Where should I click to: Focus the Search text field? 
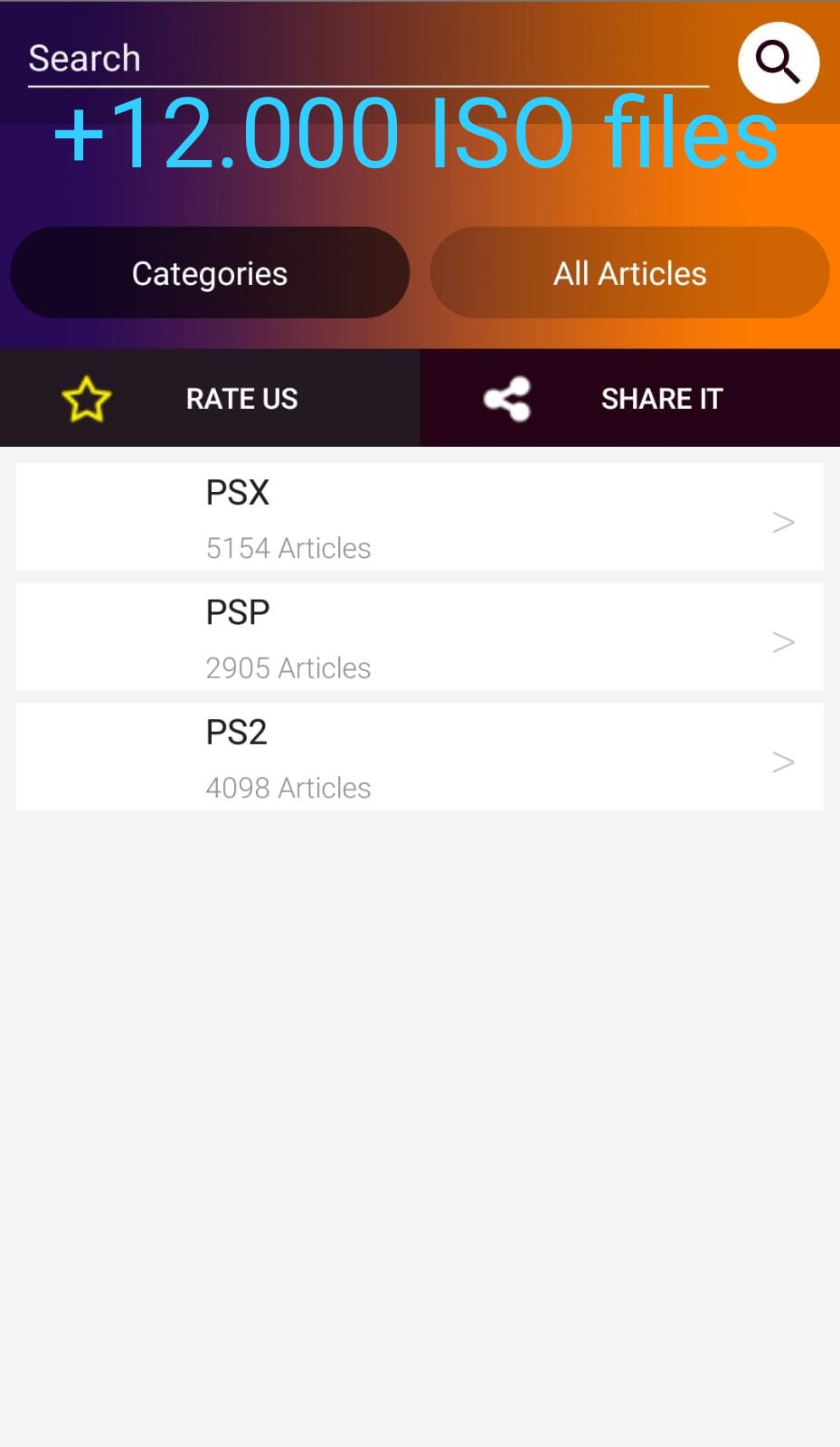368,60
